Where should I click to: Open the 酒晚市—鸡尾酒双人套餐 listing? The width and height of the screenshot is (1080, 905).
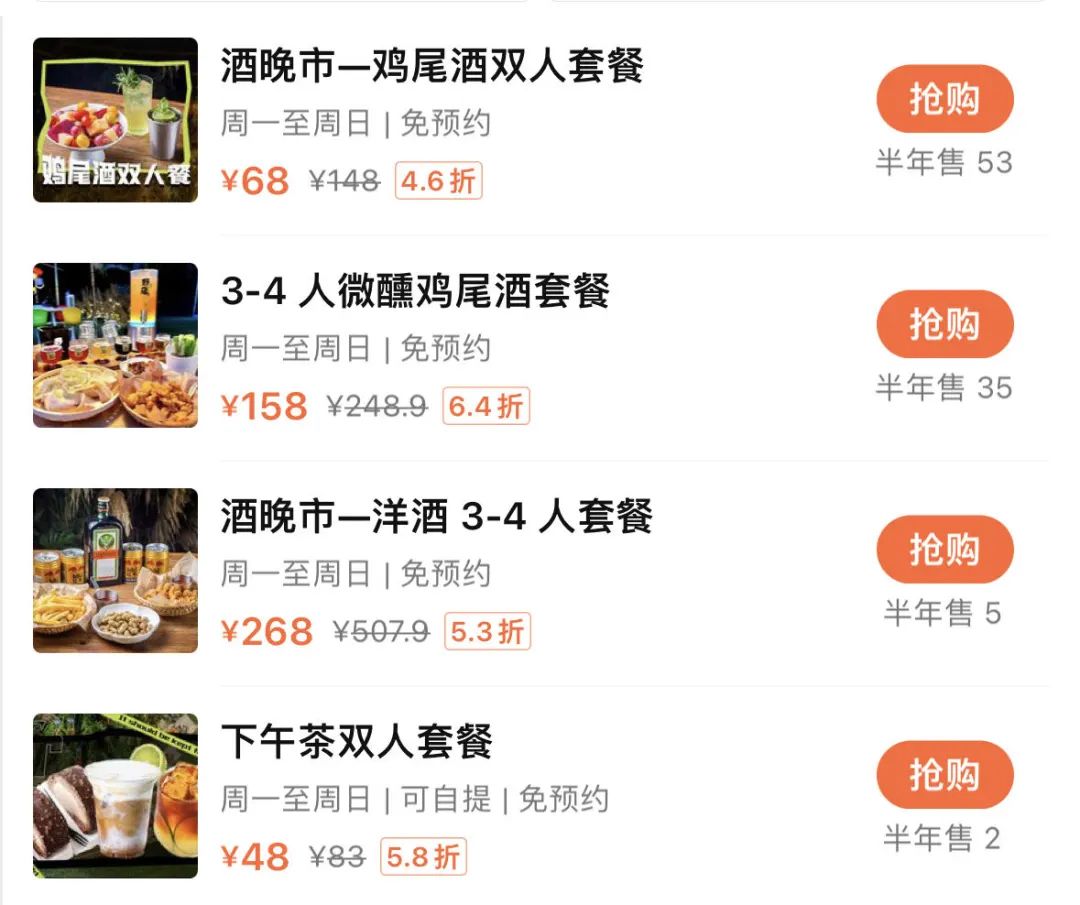pos(431,67)
